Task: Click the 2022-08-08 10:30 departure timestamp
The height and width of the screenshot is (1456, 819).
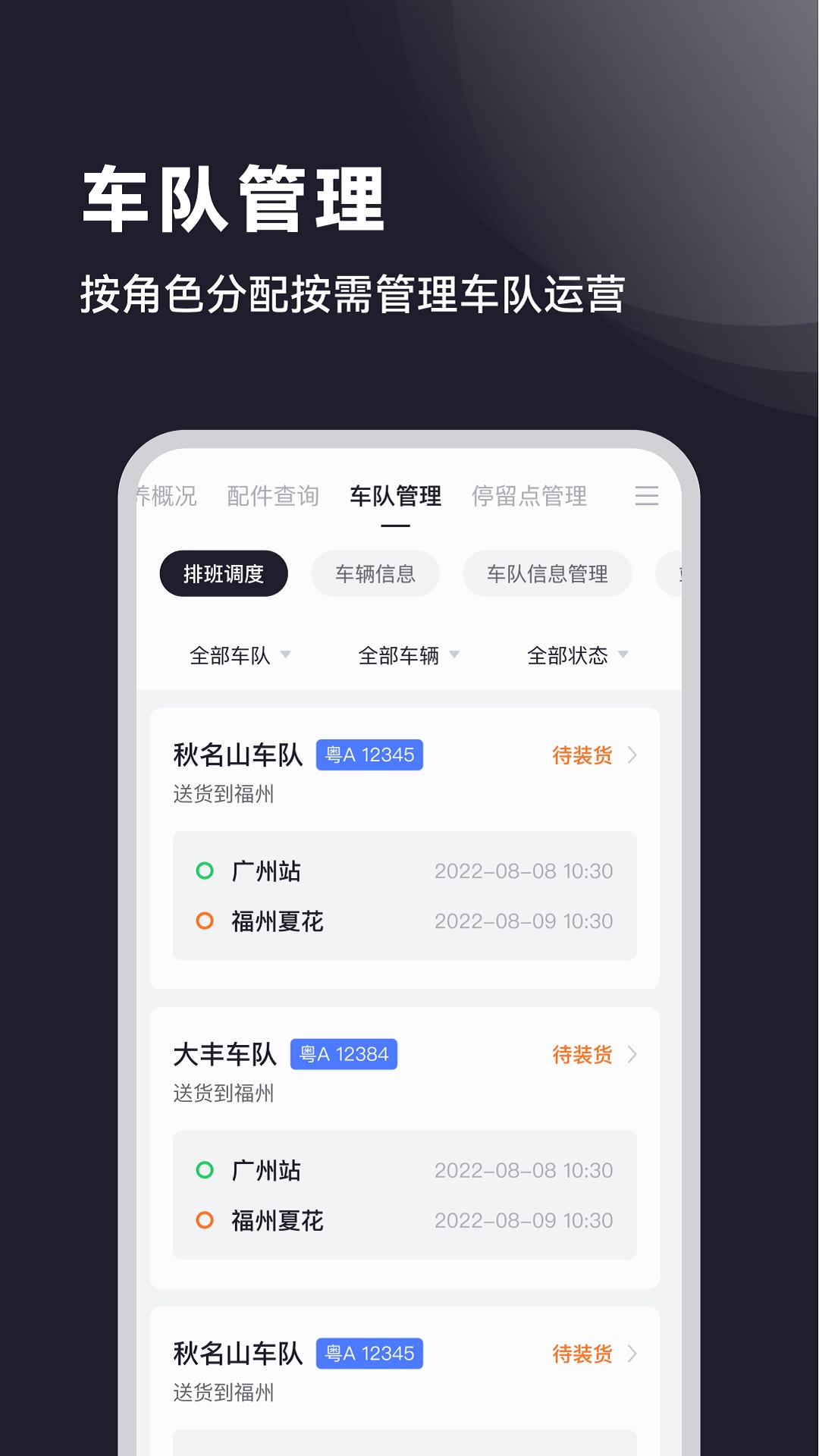Action: pyautogui.click(x=524, y=871)
